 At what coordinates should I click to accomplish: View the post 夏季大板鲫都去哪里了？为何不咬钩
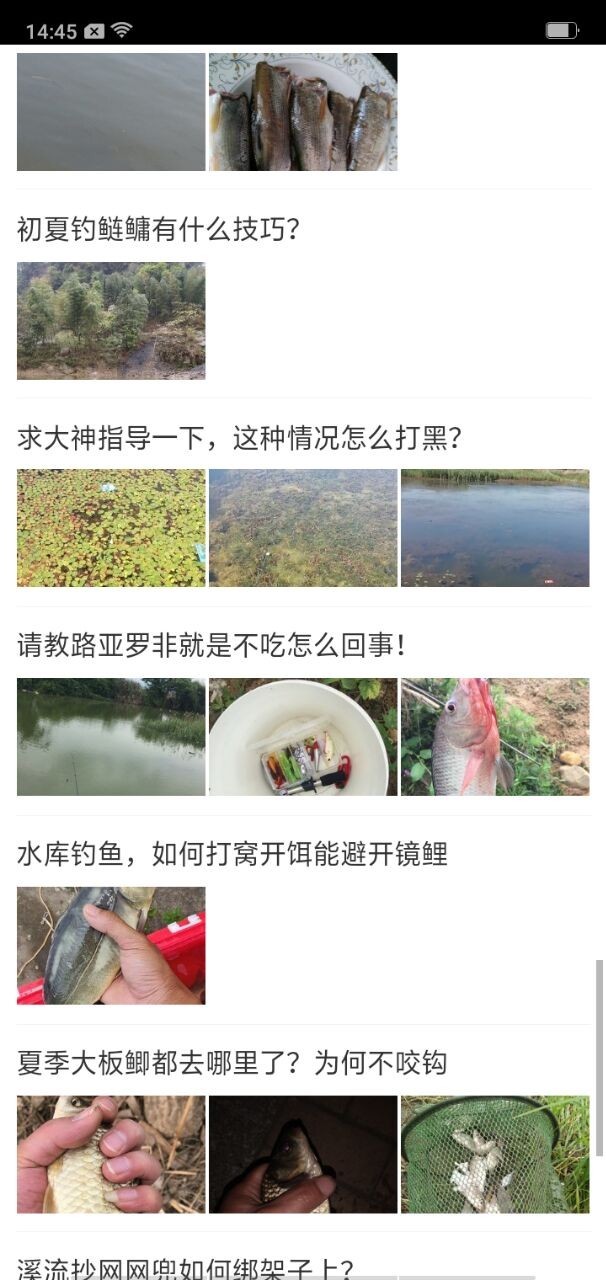[232, 1063]
